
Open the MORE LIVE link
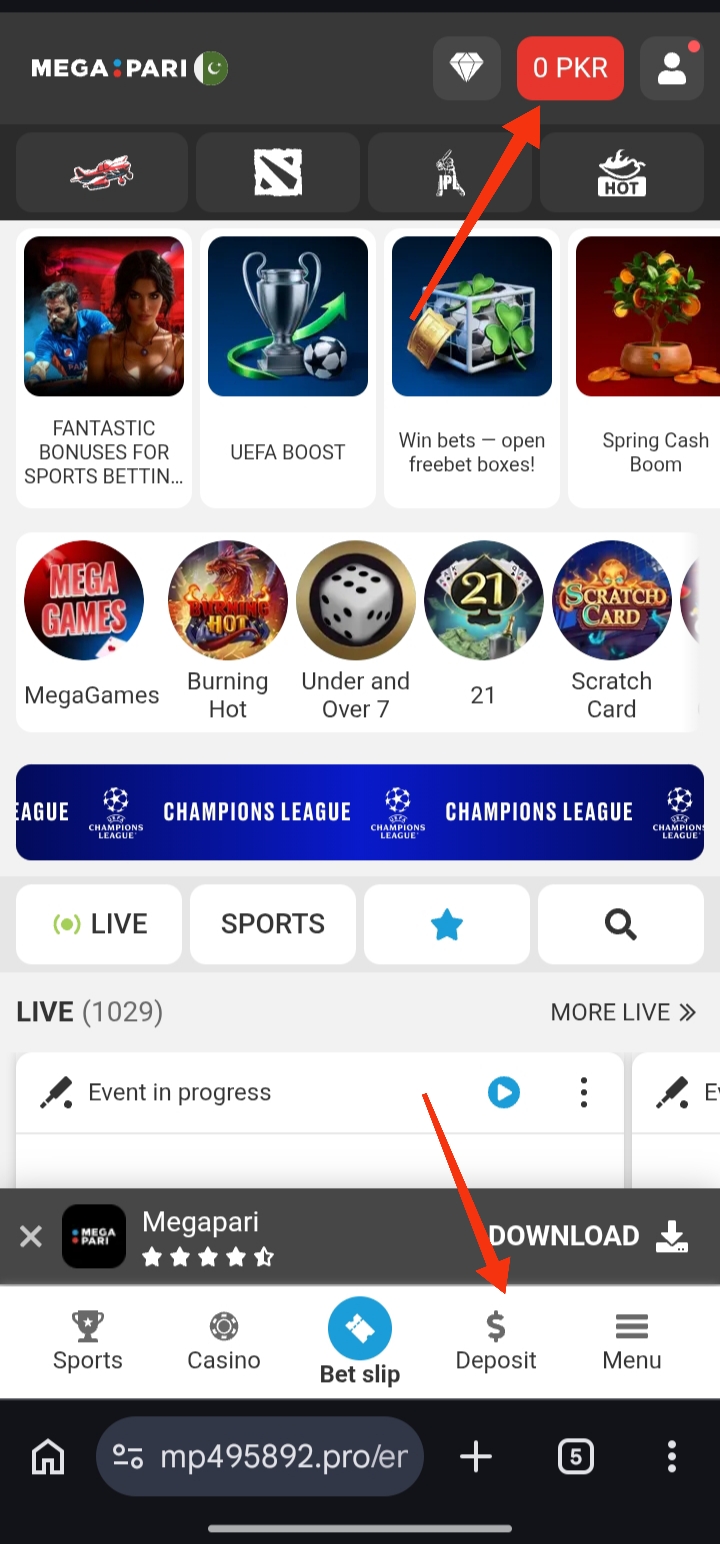coord(623,1012)
